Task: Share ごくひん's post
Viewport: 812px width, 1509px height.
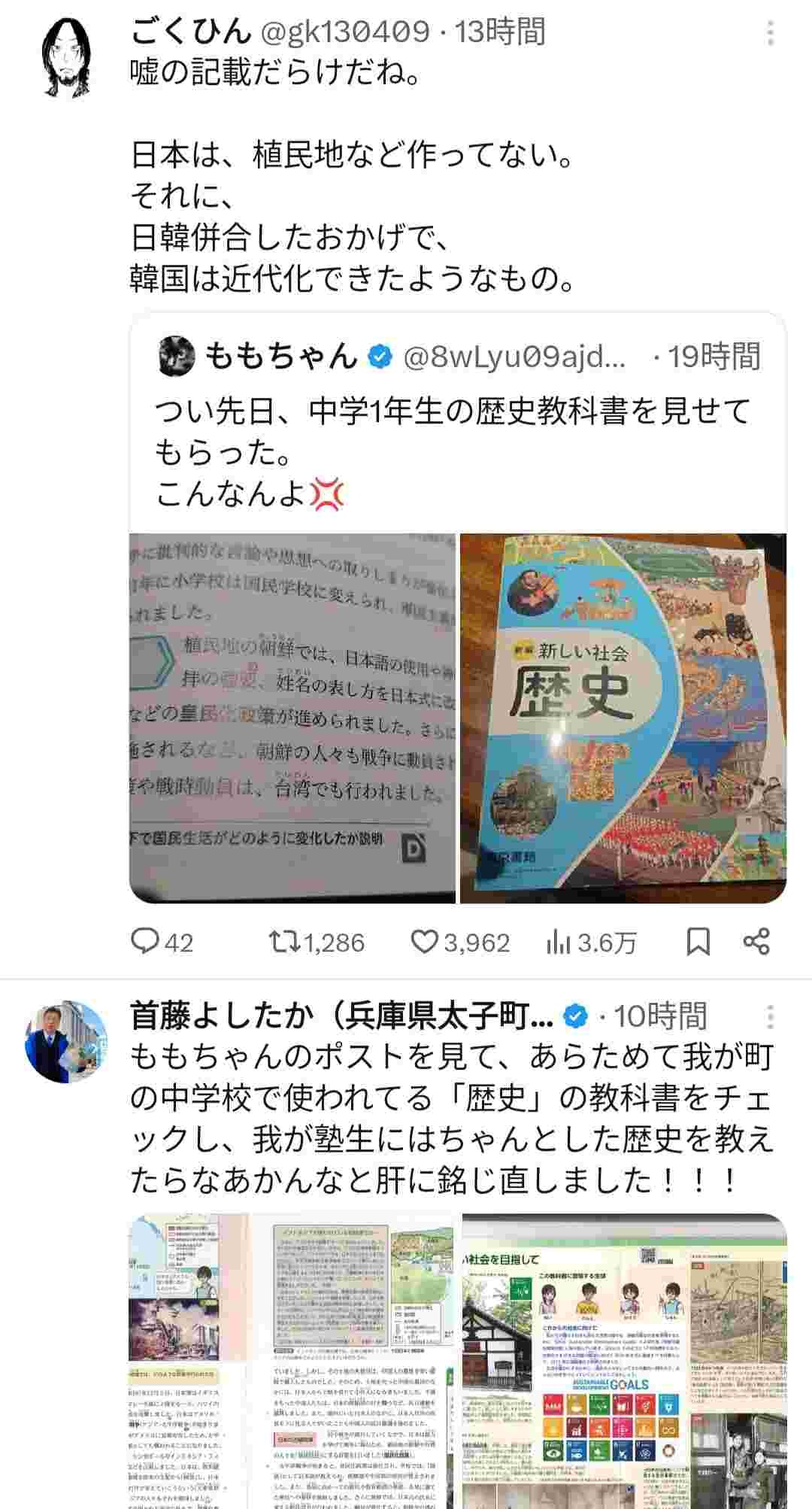Action: click(756, 941)
